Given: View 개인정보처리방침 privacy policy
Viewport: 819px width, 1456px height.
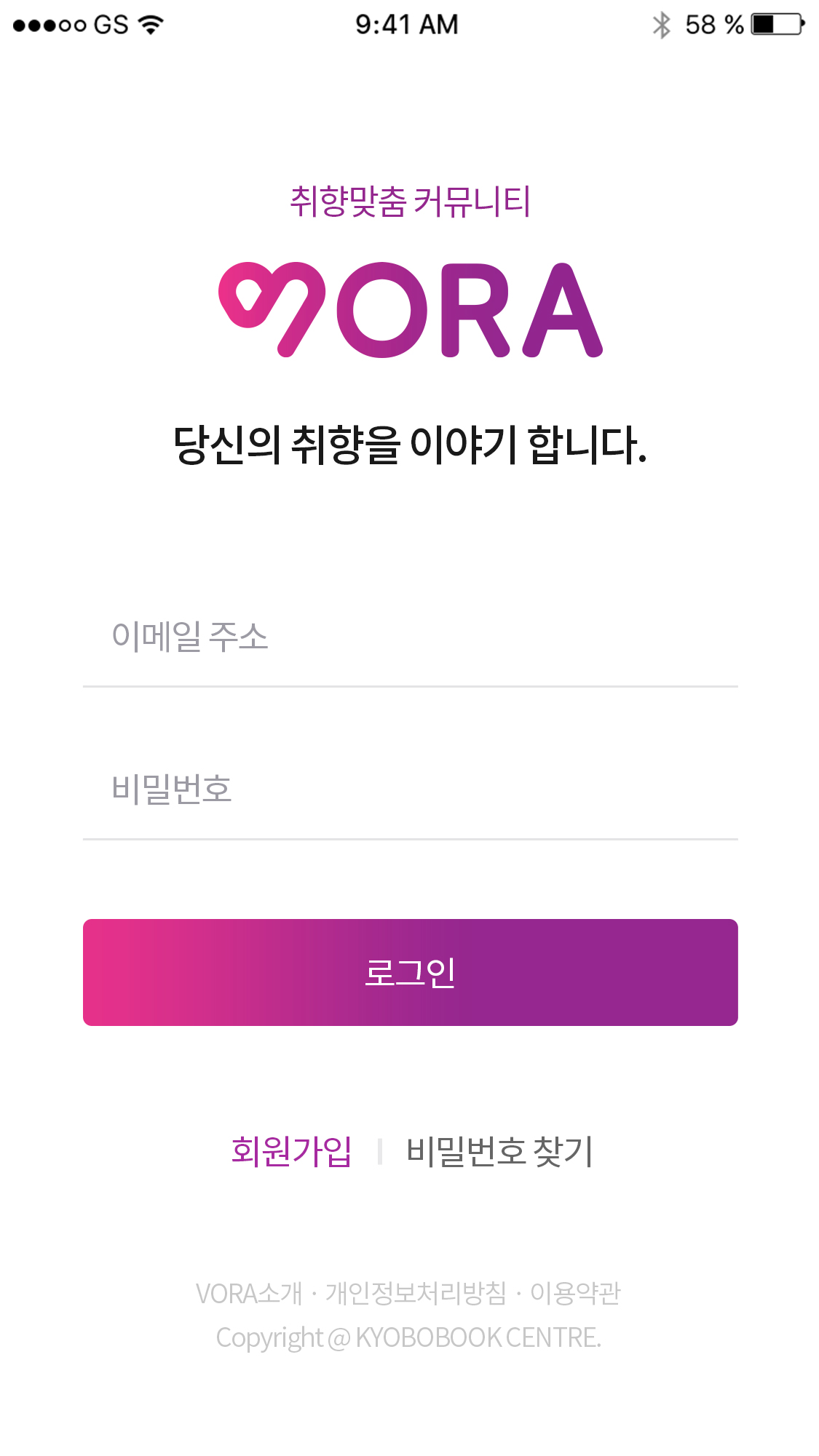Looking at the screenshot, I should click(416, 1294).
